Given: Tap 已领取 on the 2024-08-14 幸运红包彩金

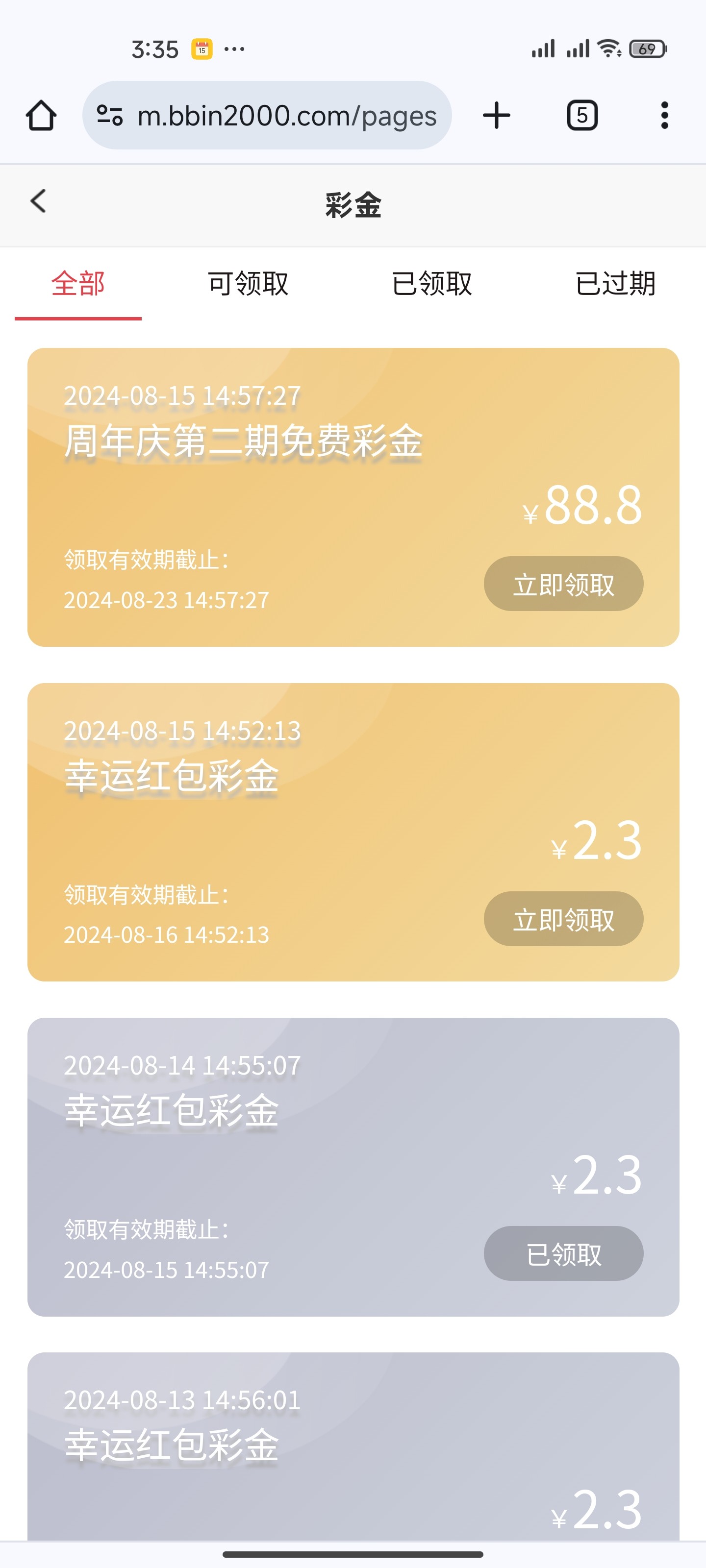Looking at the screenshot, I should point(563,1253).
